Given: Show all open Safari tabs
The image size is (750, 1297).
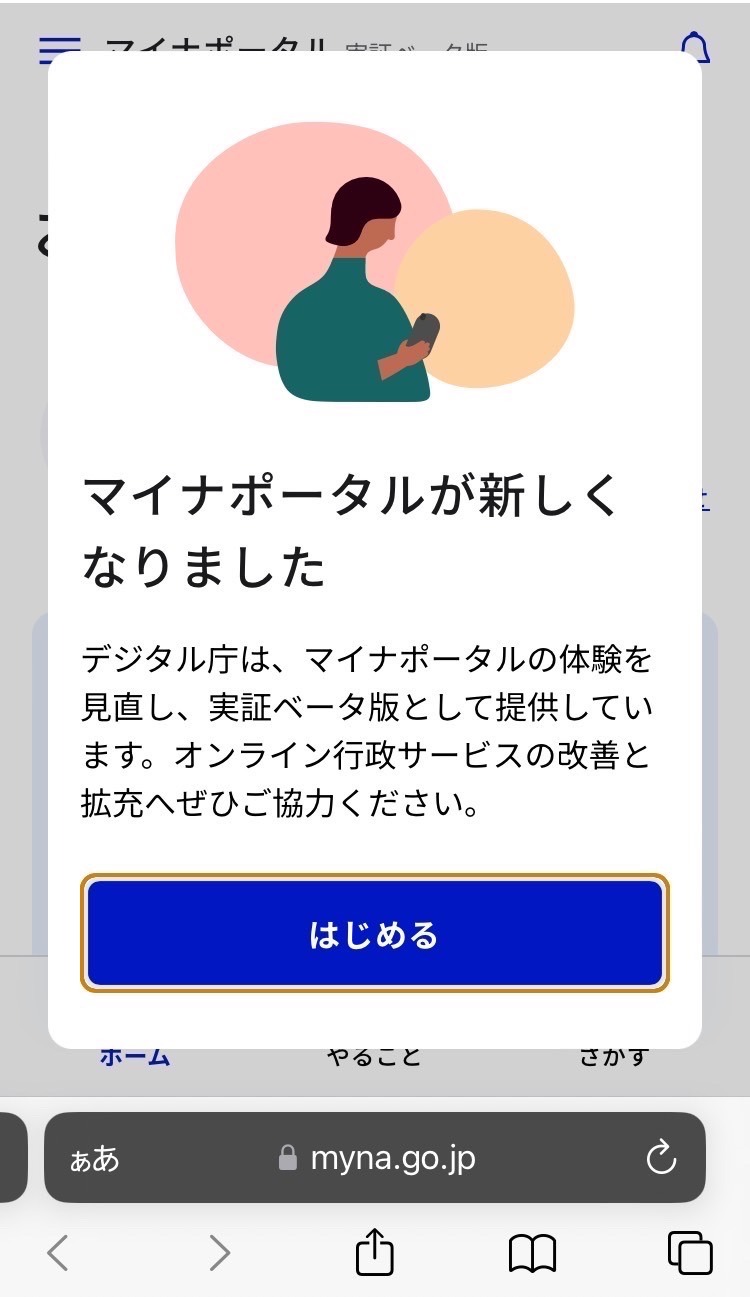Looking at the screenshot, I should point(689,1253).
